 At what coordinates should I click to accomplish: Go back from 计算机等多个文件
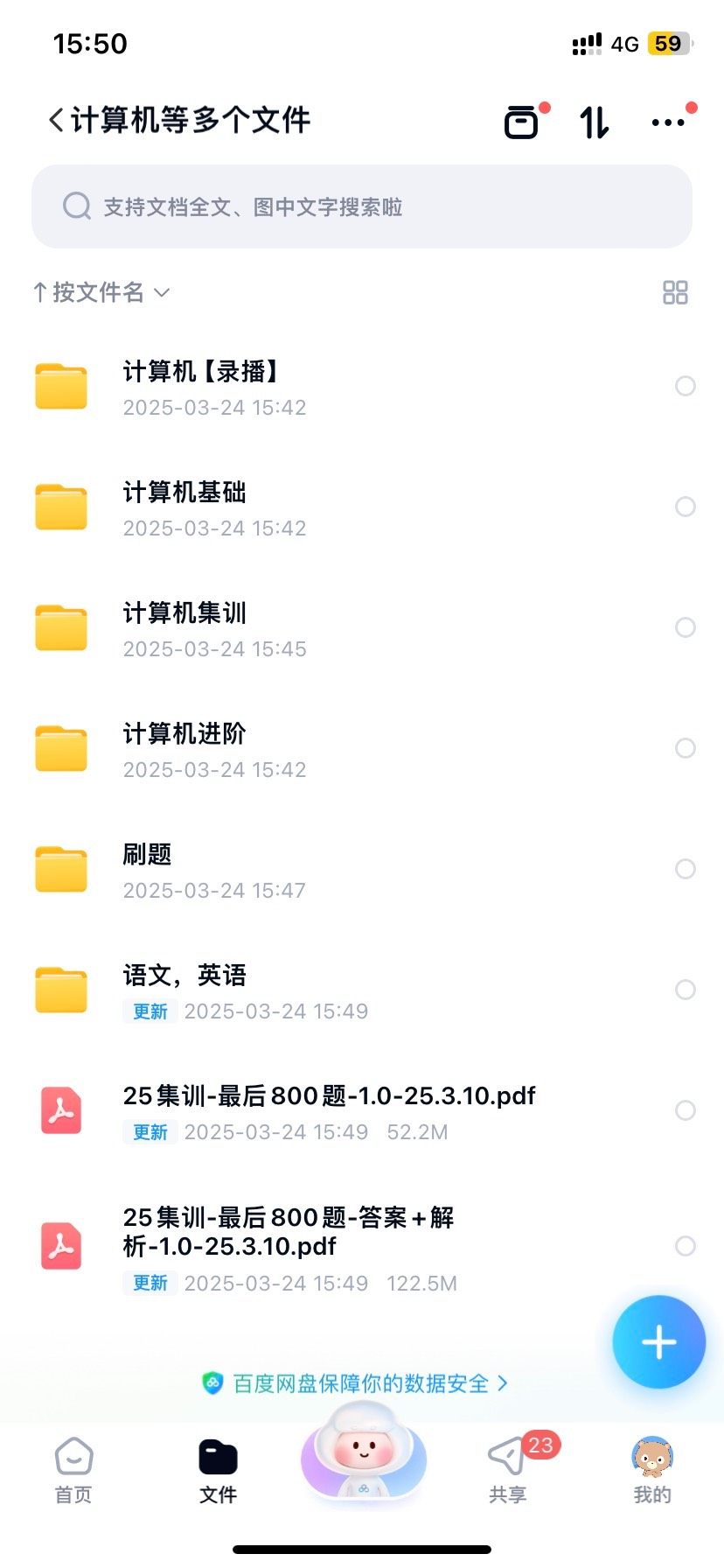click(57, 121)
